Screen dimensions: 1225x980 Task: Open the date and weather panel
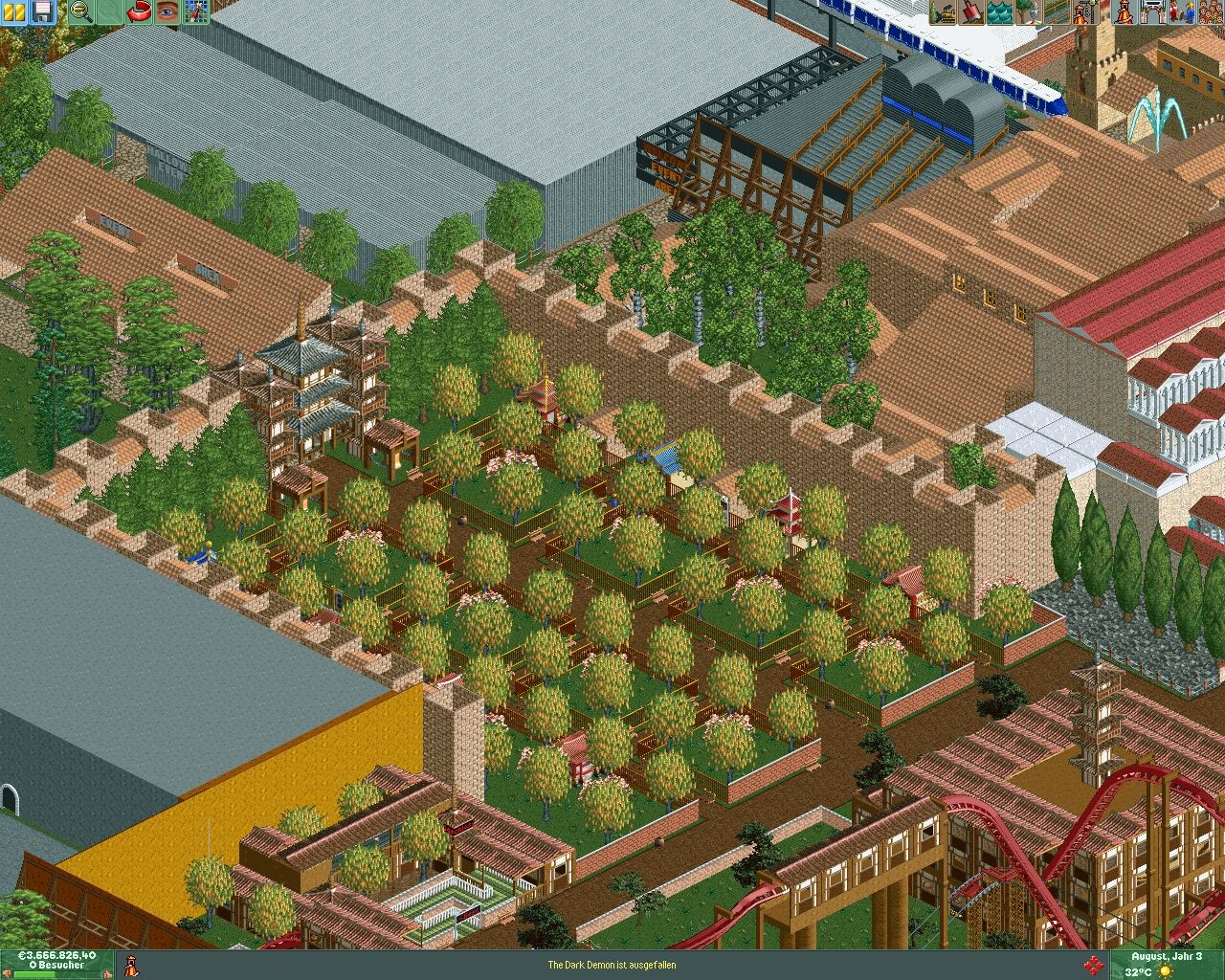pos(1166,965)
